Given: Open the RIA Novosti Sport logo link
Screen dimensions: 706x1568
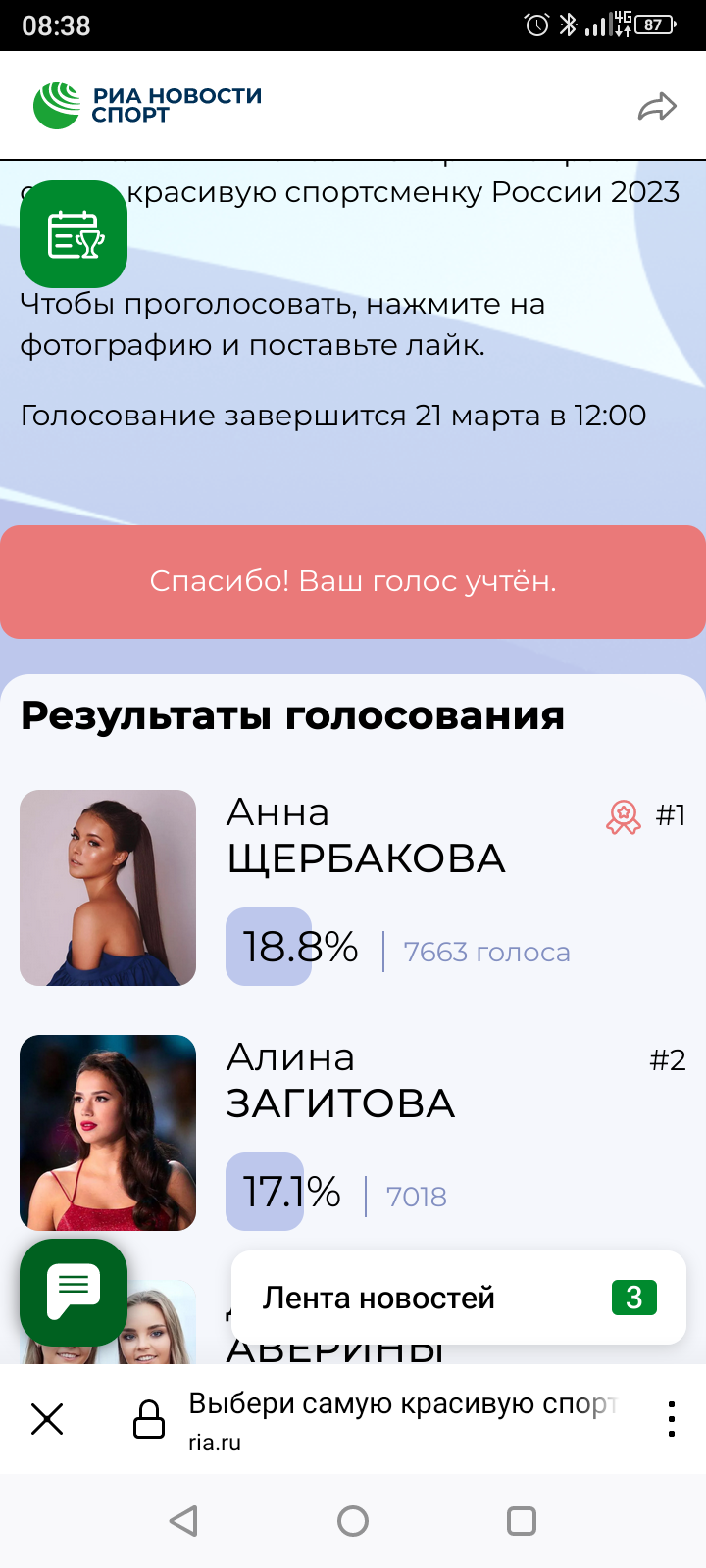Looking at the screenshot, I should (147, 105).
